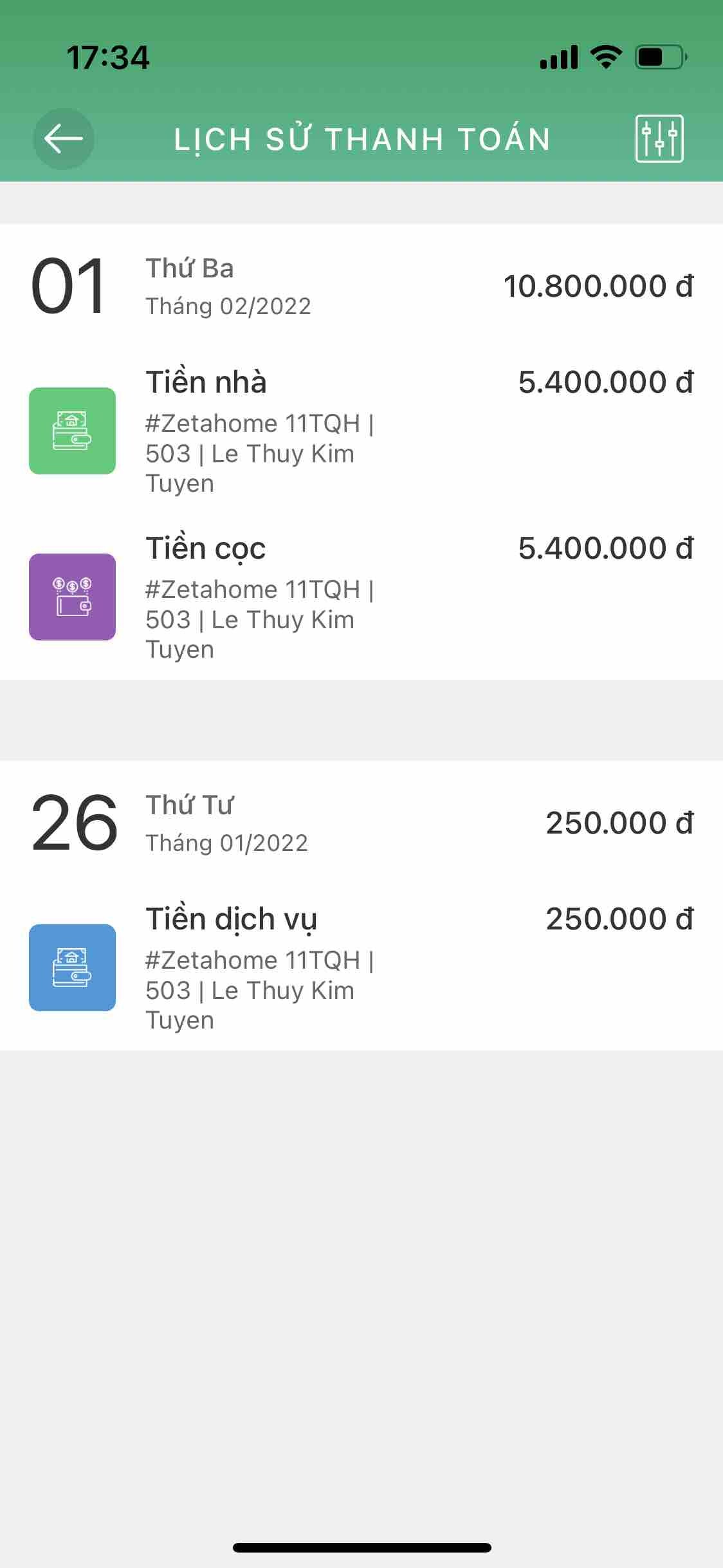The width and height of the screenshot is (723, 1568).
Task: Open the Tiền nhà payment entry
Action: (x=360, y=430)
